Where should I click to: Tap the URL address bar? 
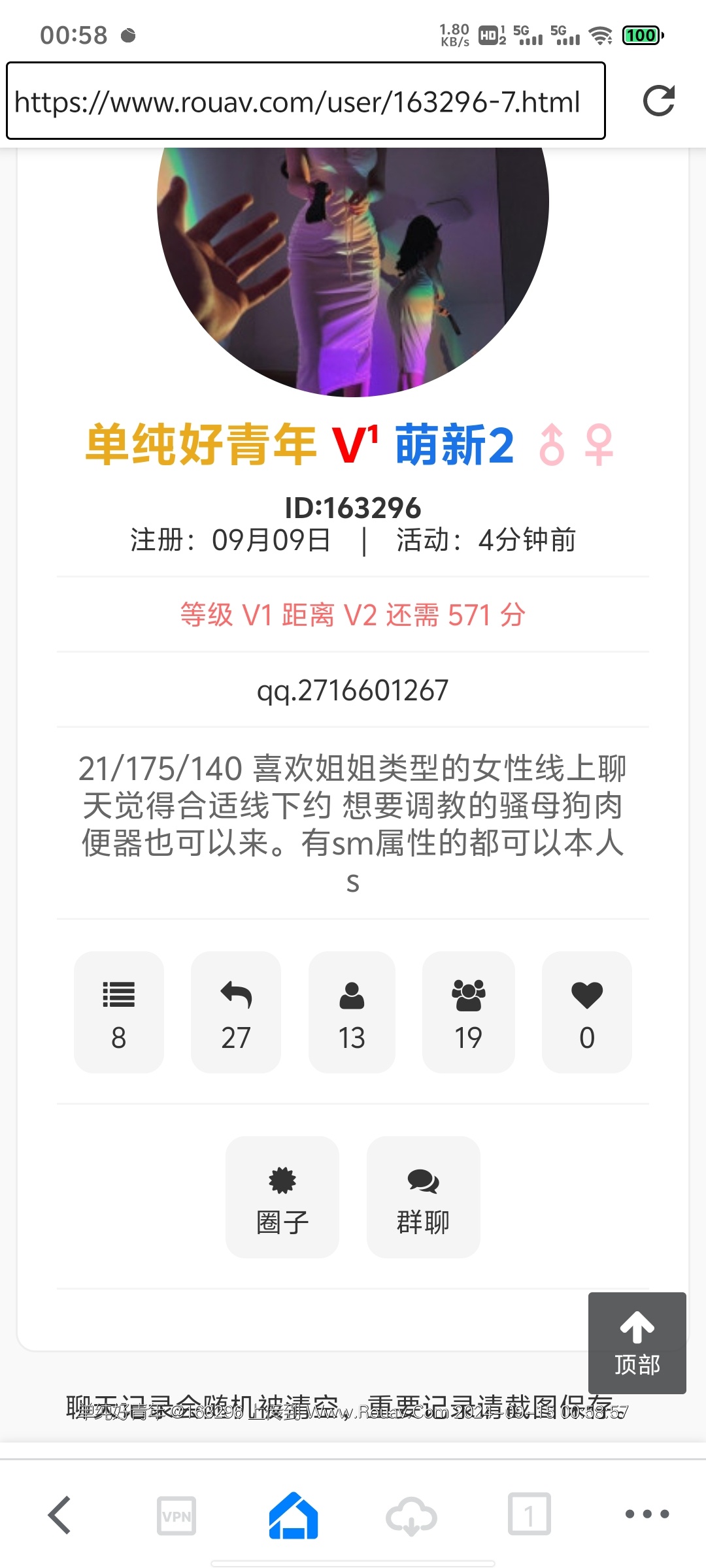tap(305, 101)
